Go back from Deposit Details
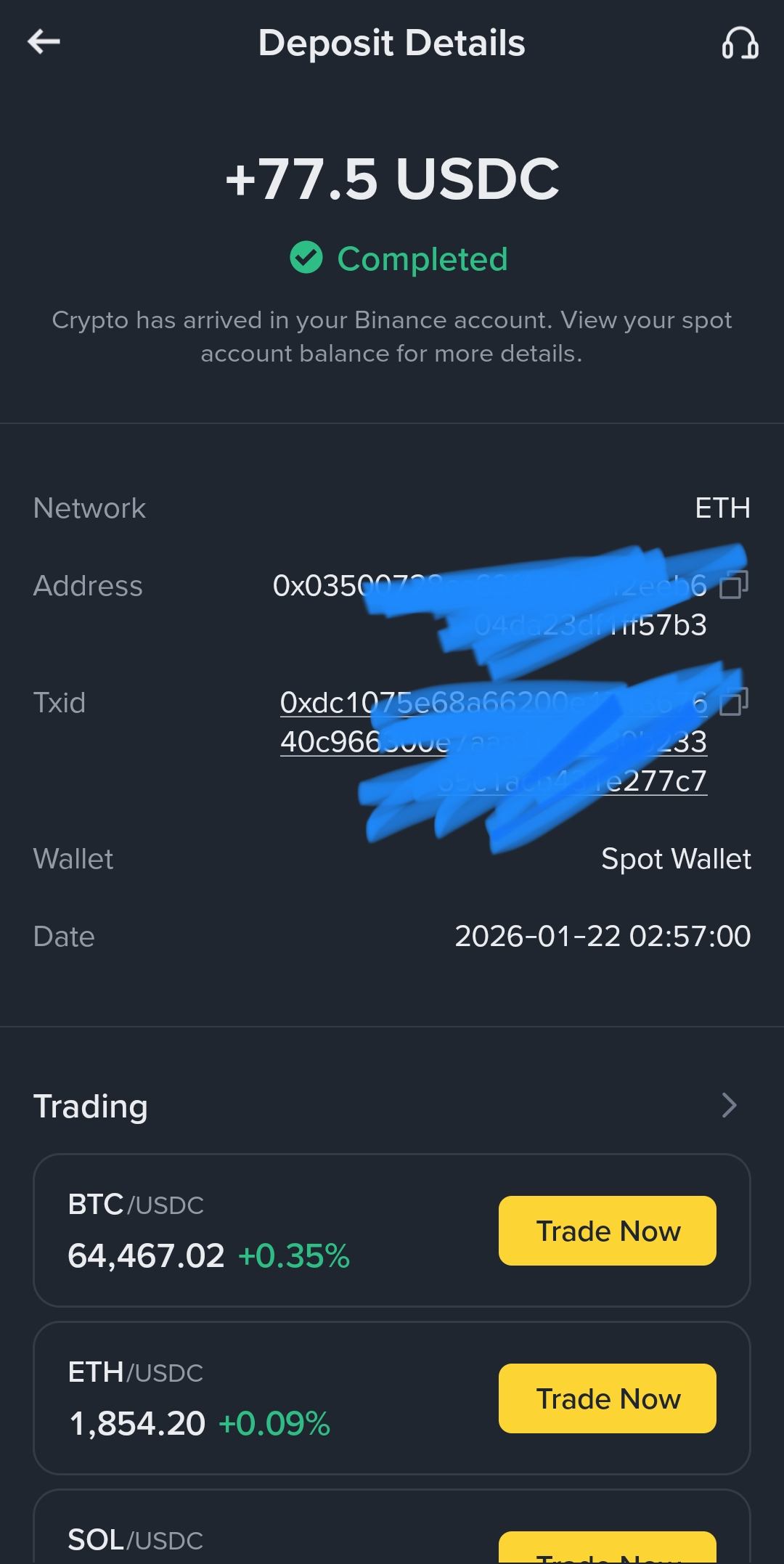Viewport: 784px width, 1564px height. [x=44, y=42]
